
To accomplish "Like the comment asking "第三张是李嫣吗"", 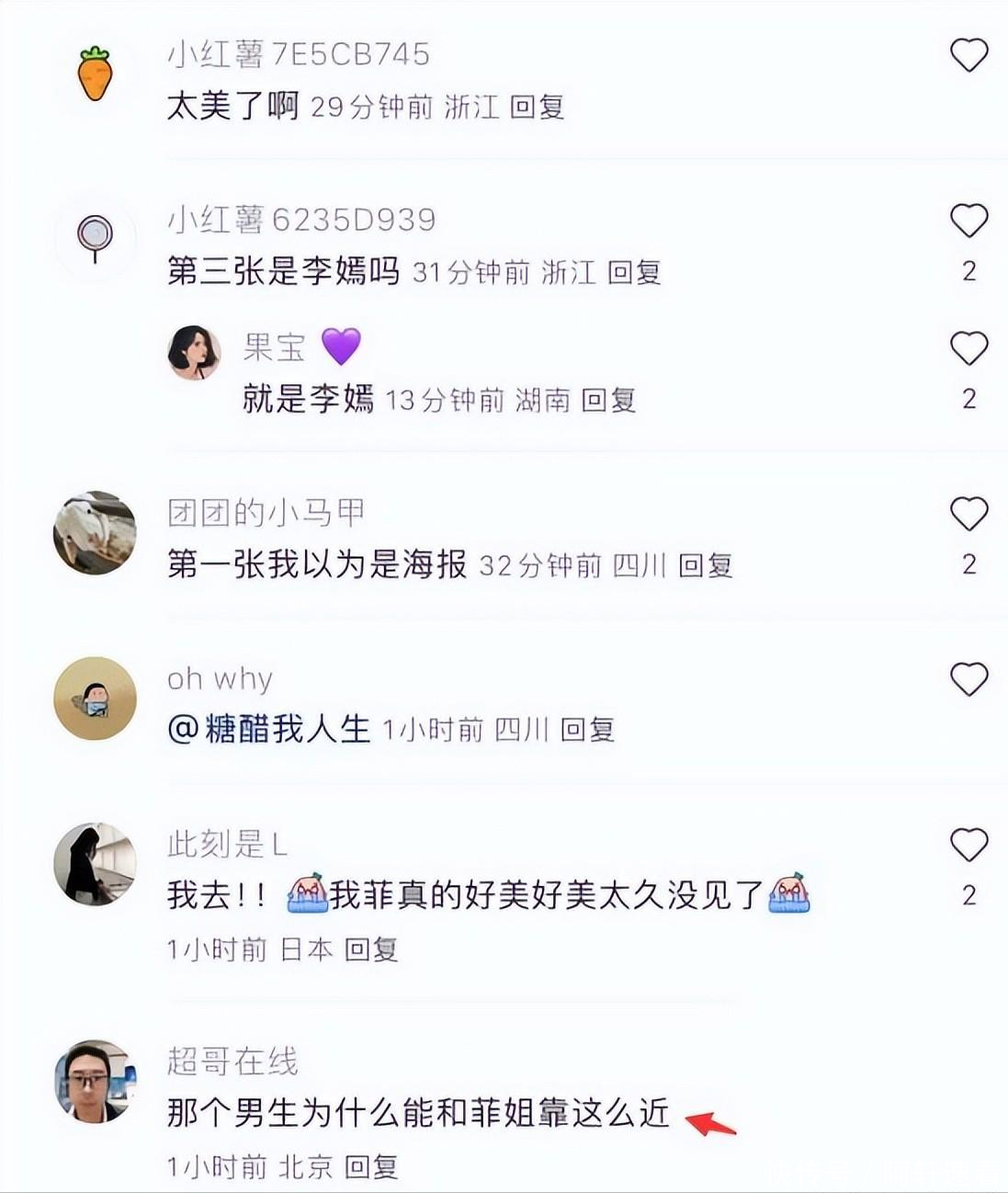I will click(x=968, y=221).
